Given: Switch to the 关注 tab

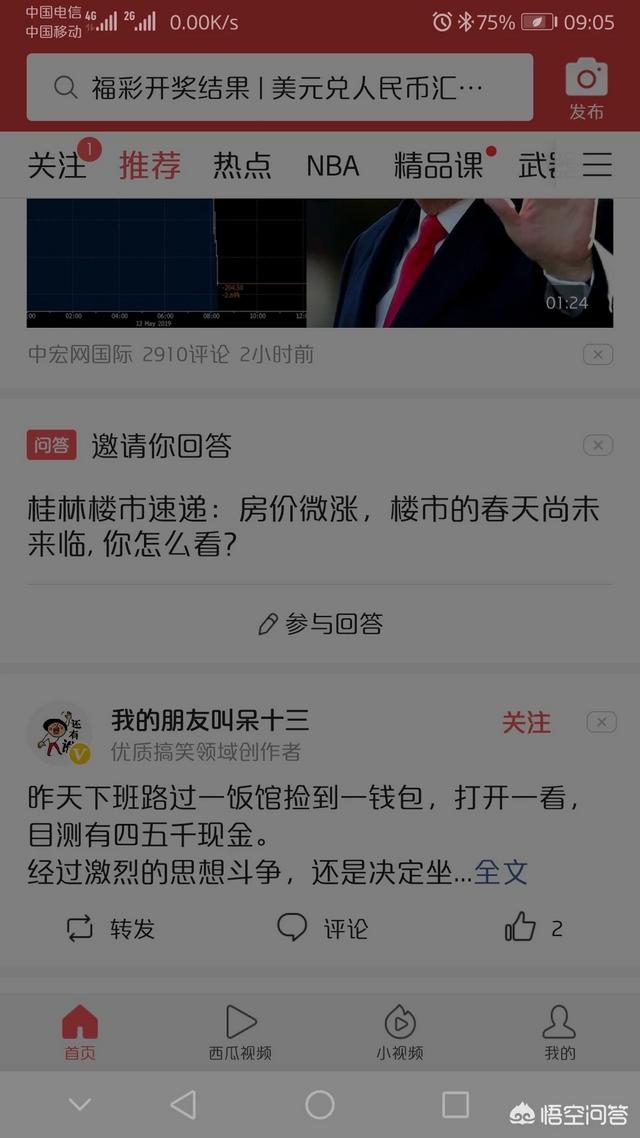Looking at the screenshot, I should pyautogui.click(x=57, y=165).
